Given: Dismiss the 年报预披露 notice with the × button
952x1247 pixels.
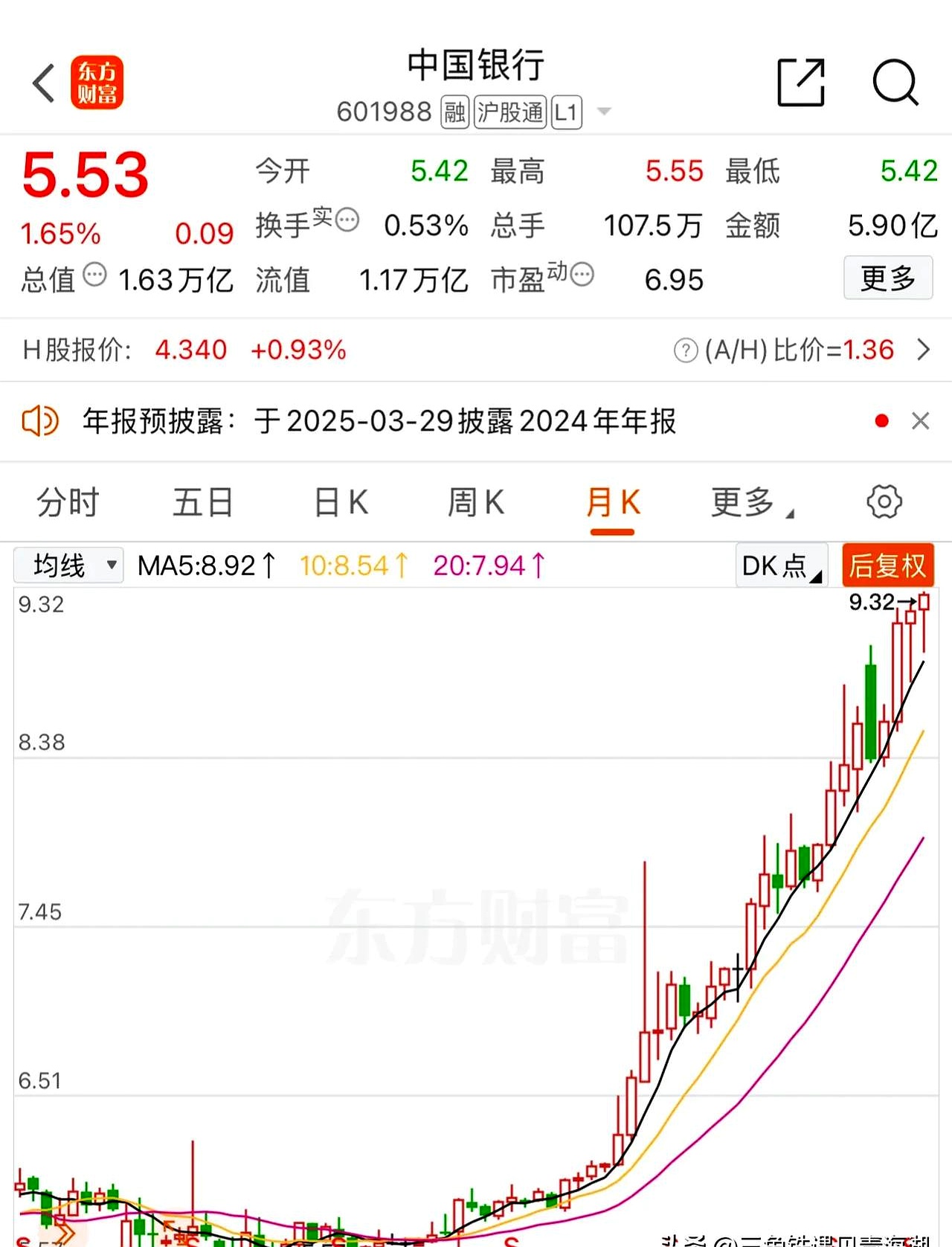Looking at the screenshot, I should tap(921, 421).
